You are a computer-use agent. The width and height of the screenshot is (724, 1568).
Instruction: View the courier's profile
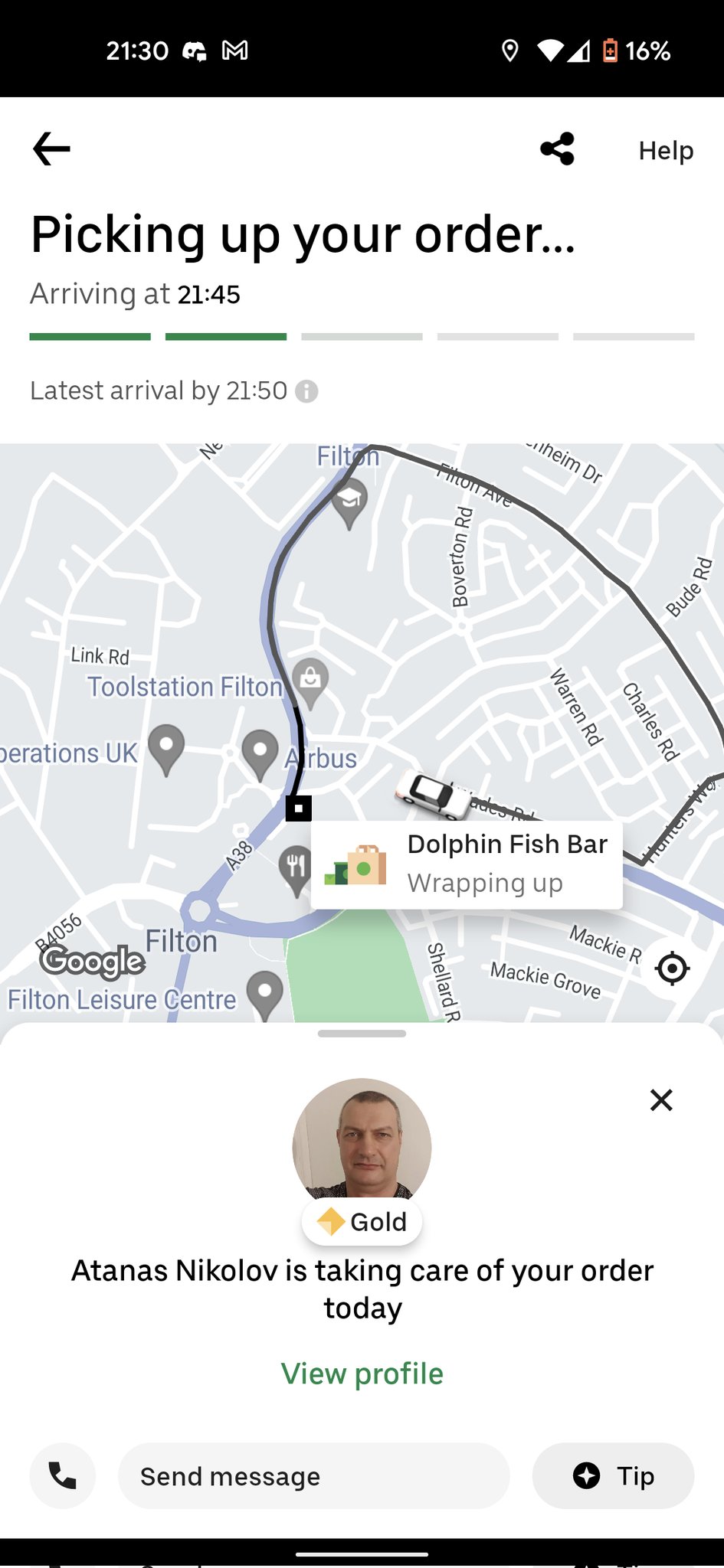(x=362, y=1374)
